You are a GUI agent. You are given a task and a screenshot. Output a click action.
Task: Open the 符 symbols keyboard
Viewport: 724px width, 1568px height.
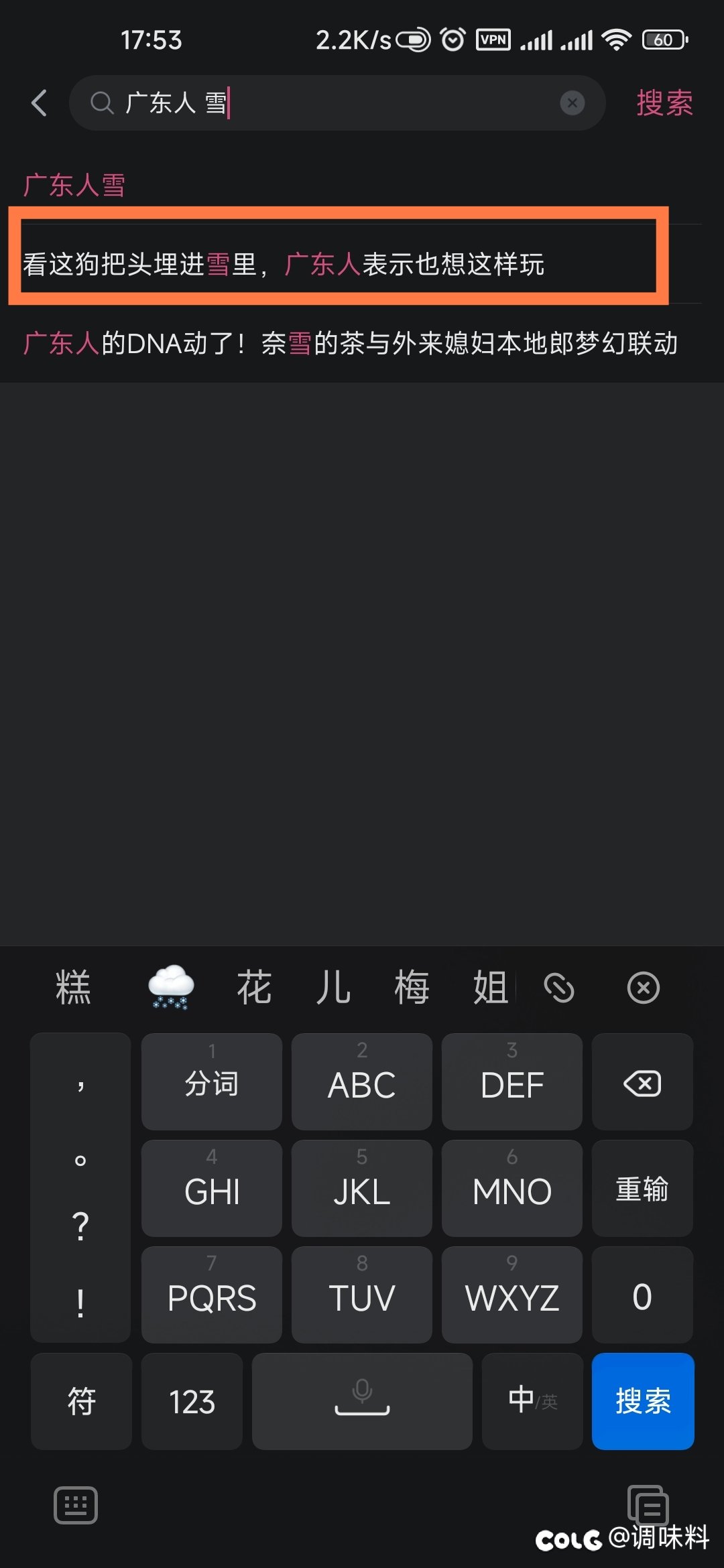click(81, 1401)
